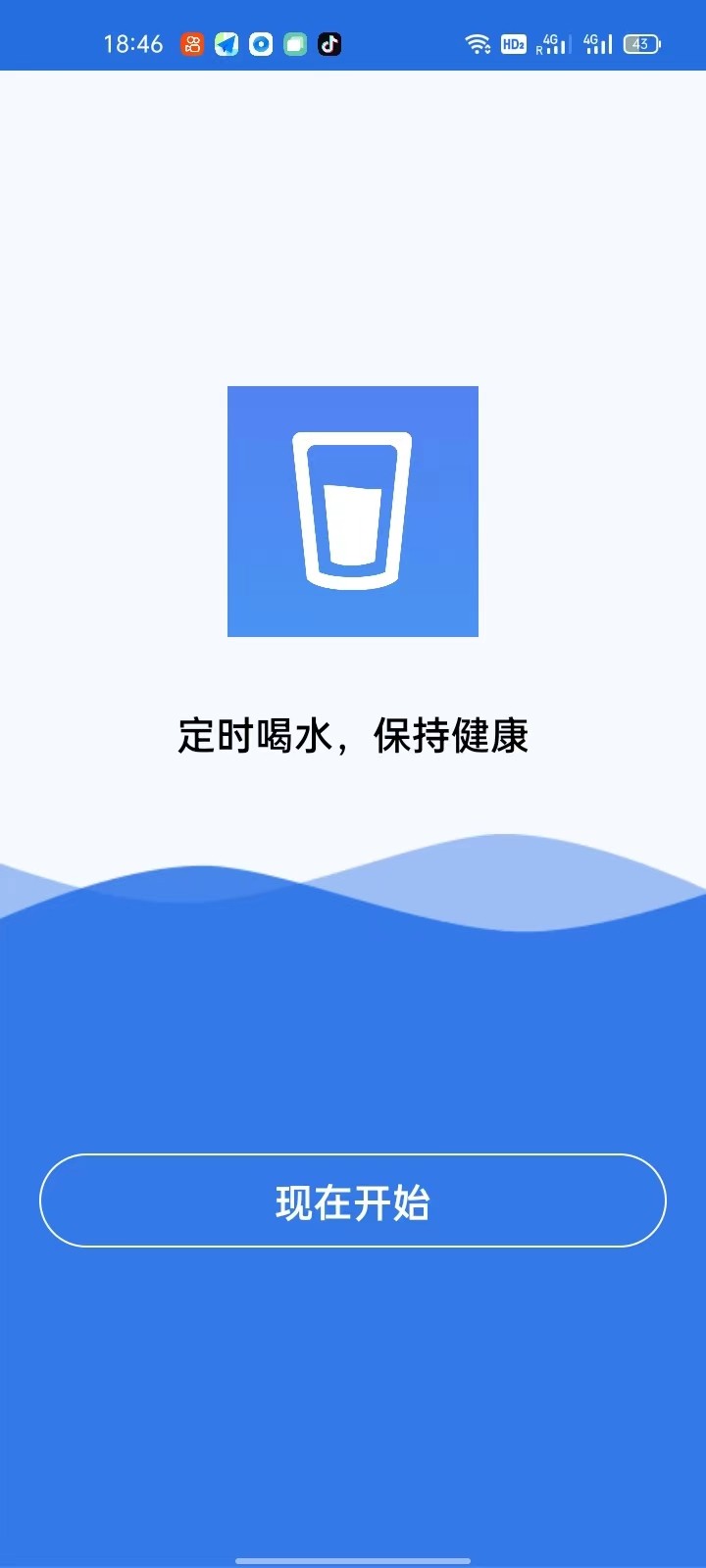
Task: Tap inside the rounded outline of the start button
Action: [x=352, y=1200]
